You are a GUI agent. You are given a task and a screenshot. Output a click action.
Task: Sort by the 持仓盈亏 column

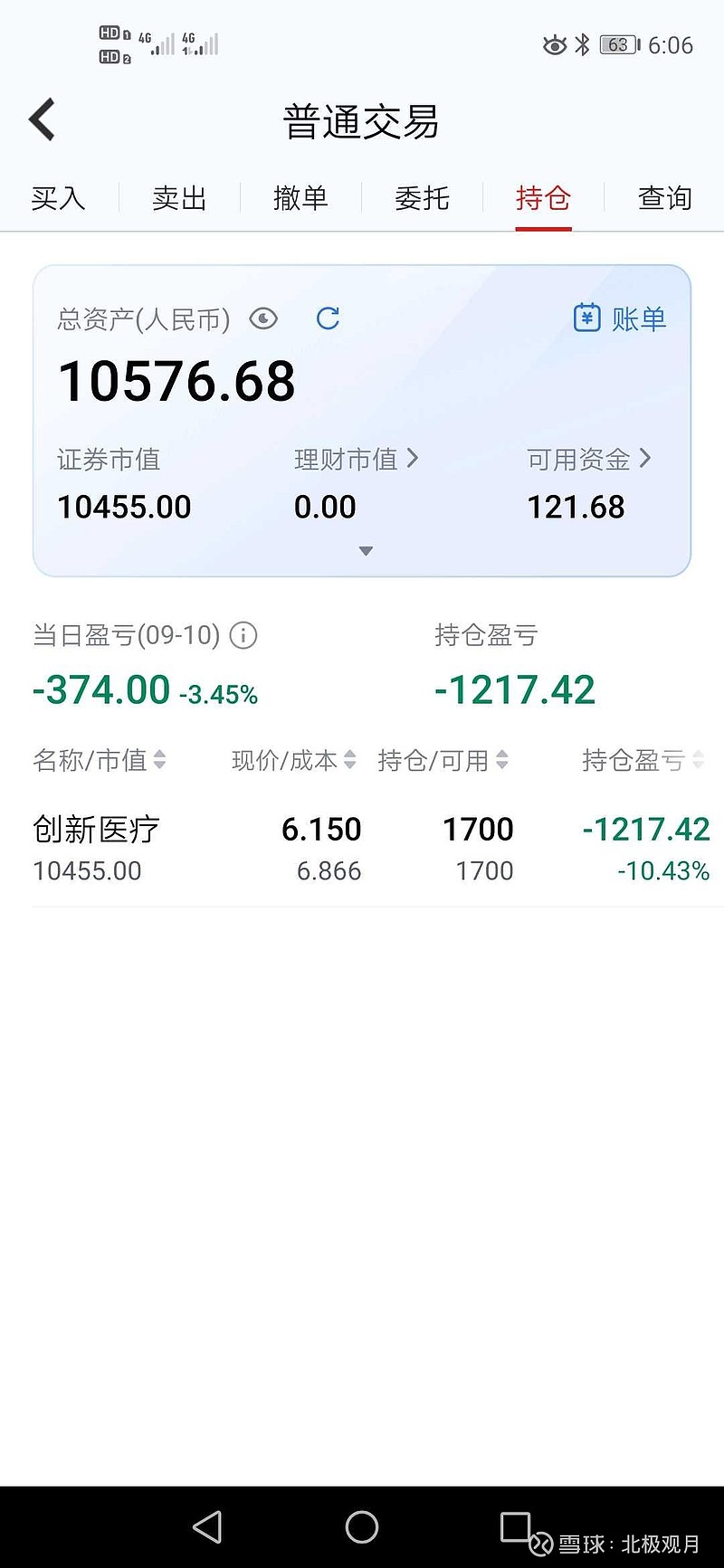click(643, 760)
